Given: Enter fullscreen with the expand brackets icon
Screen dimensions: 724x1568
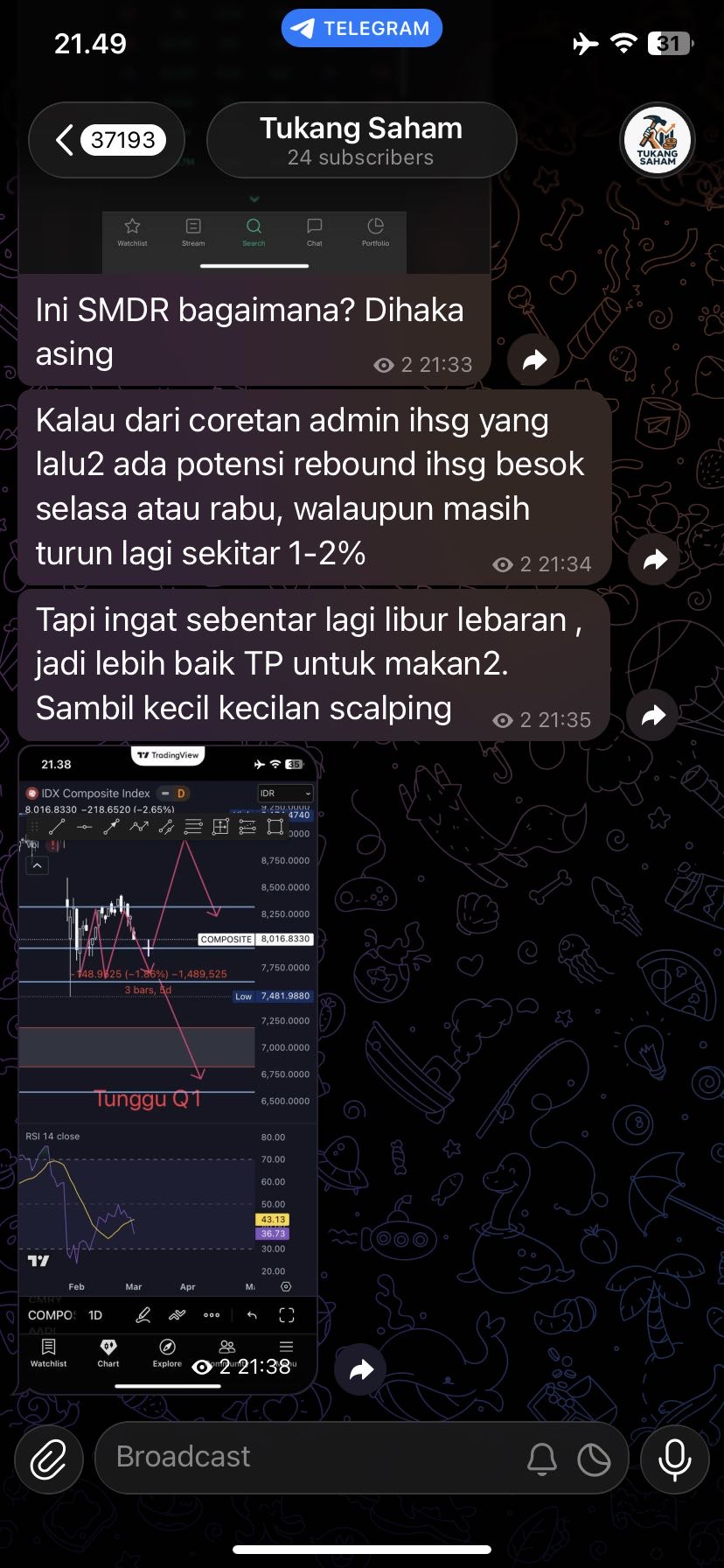Looking at the screenshot, I should point(287,1315).
